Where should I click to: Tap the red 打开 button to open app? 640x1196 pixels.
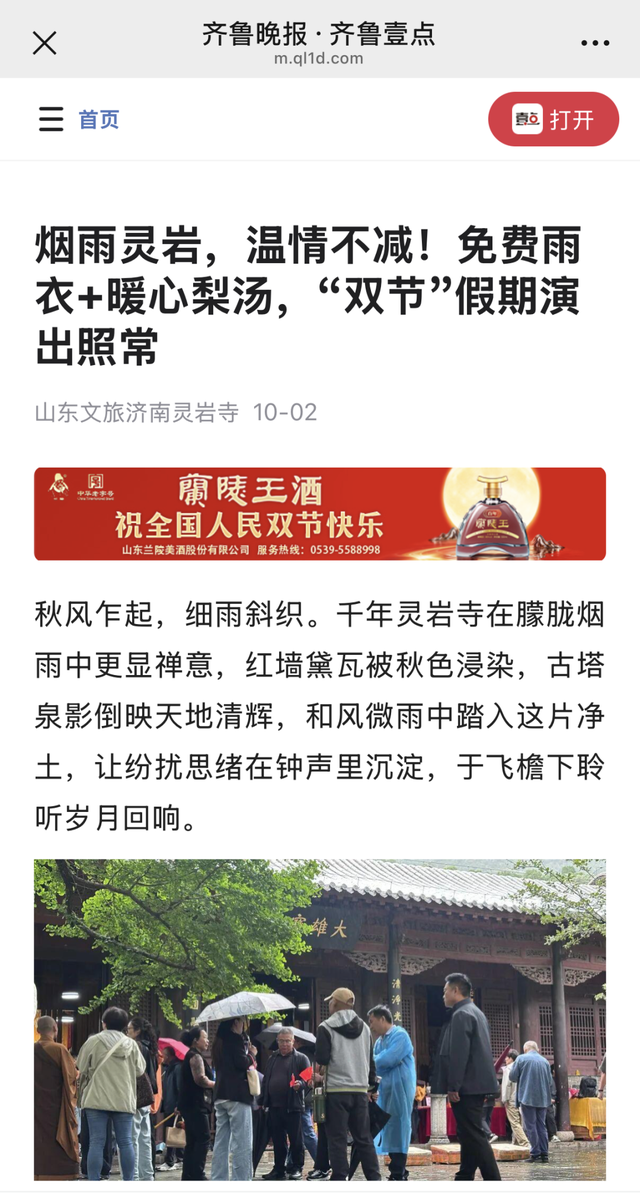[553, 120]
